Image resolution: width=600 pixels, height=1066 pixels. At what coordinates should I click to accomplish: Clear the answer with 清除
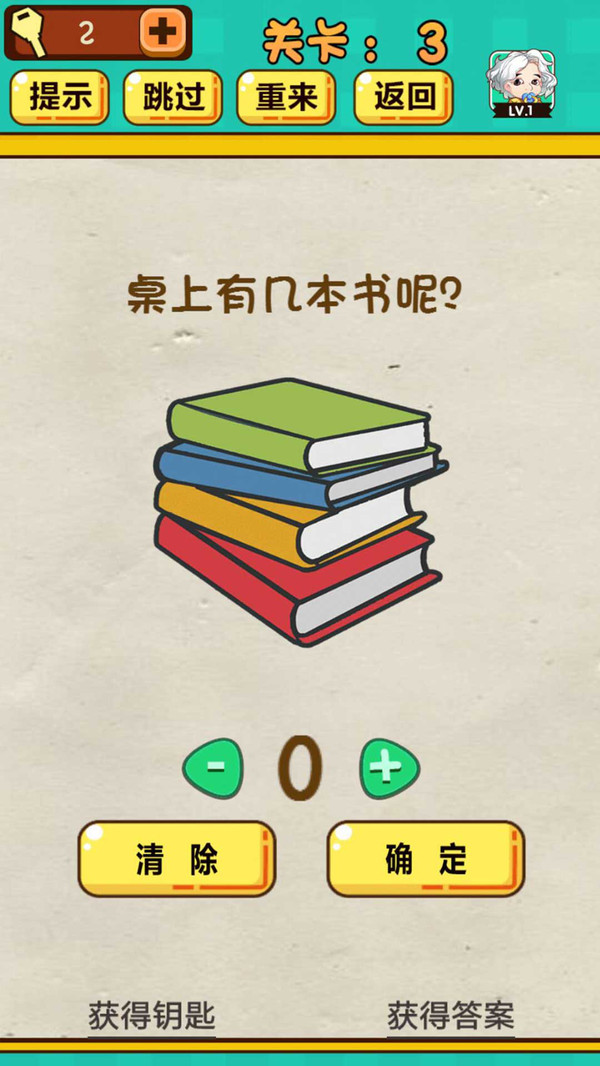[x=177, y=859]
